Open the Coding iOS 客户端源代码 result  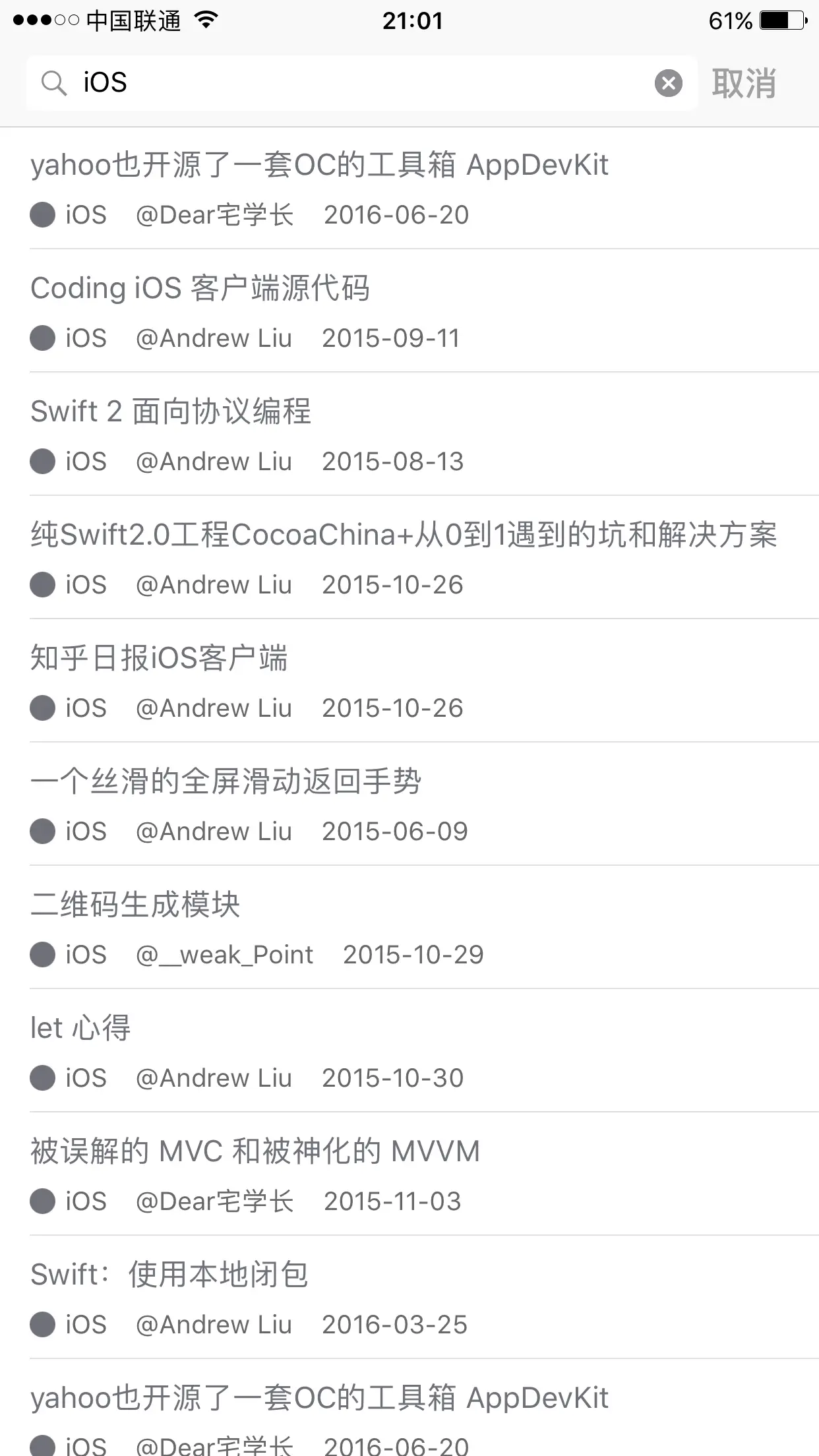200,289
